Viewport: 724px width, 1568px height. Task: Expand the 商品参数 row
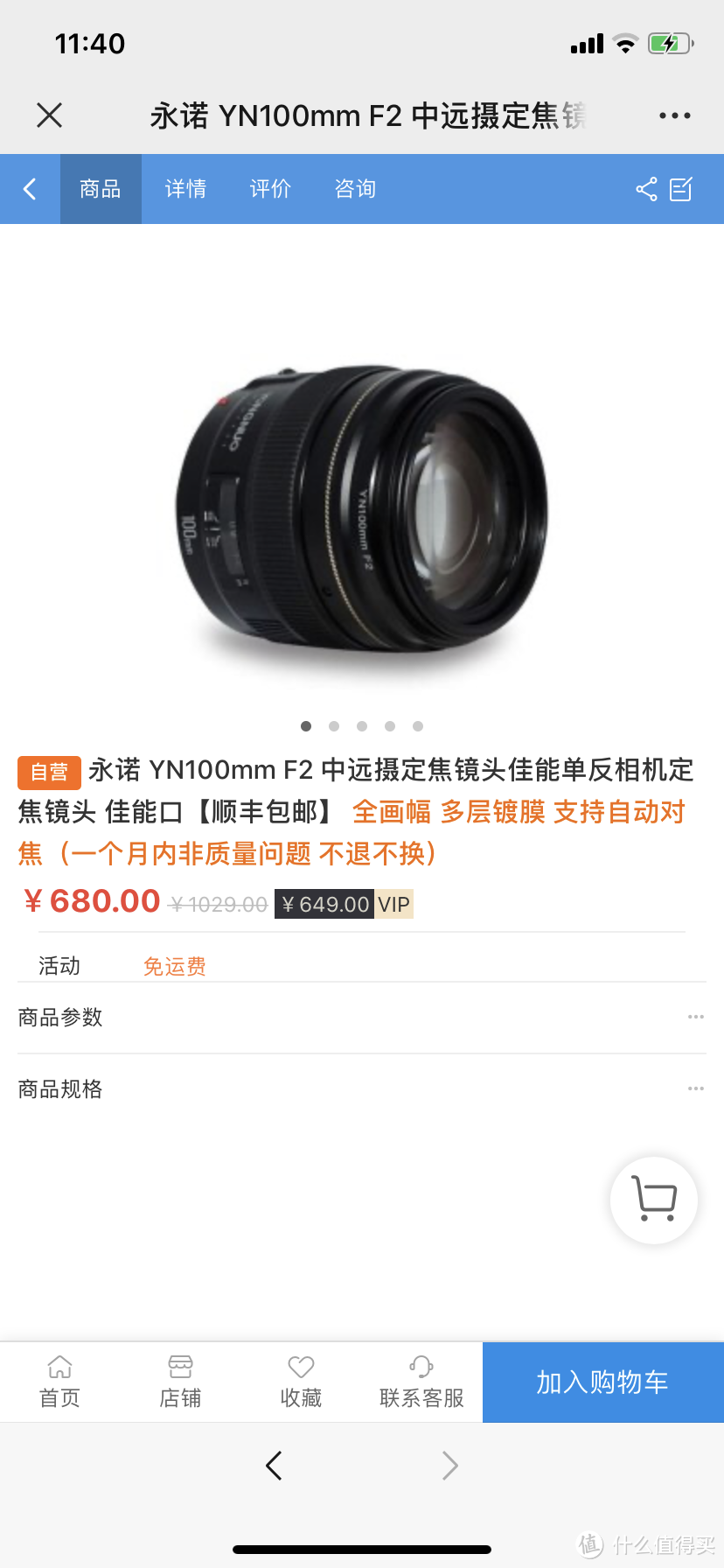(x=362, y=1018)
